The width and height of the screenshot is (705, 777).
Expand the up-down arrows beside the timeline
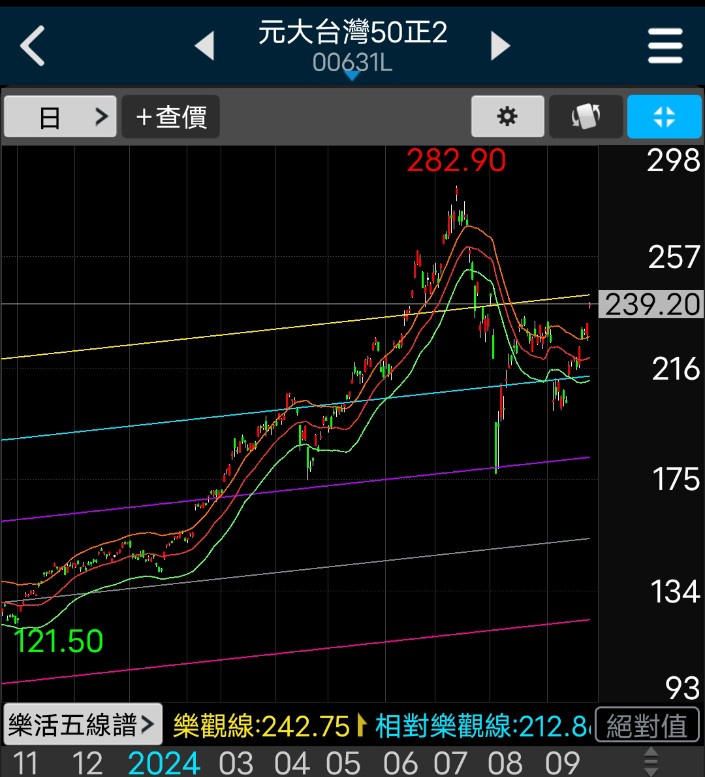[x=650, y=761]
